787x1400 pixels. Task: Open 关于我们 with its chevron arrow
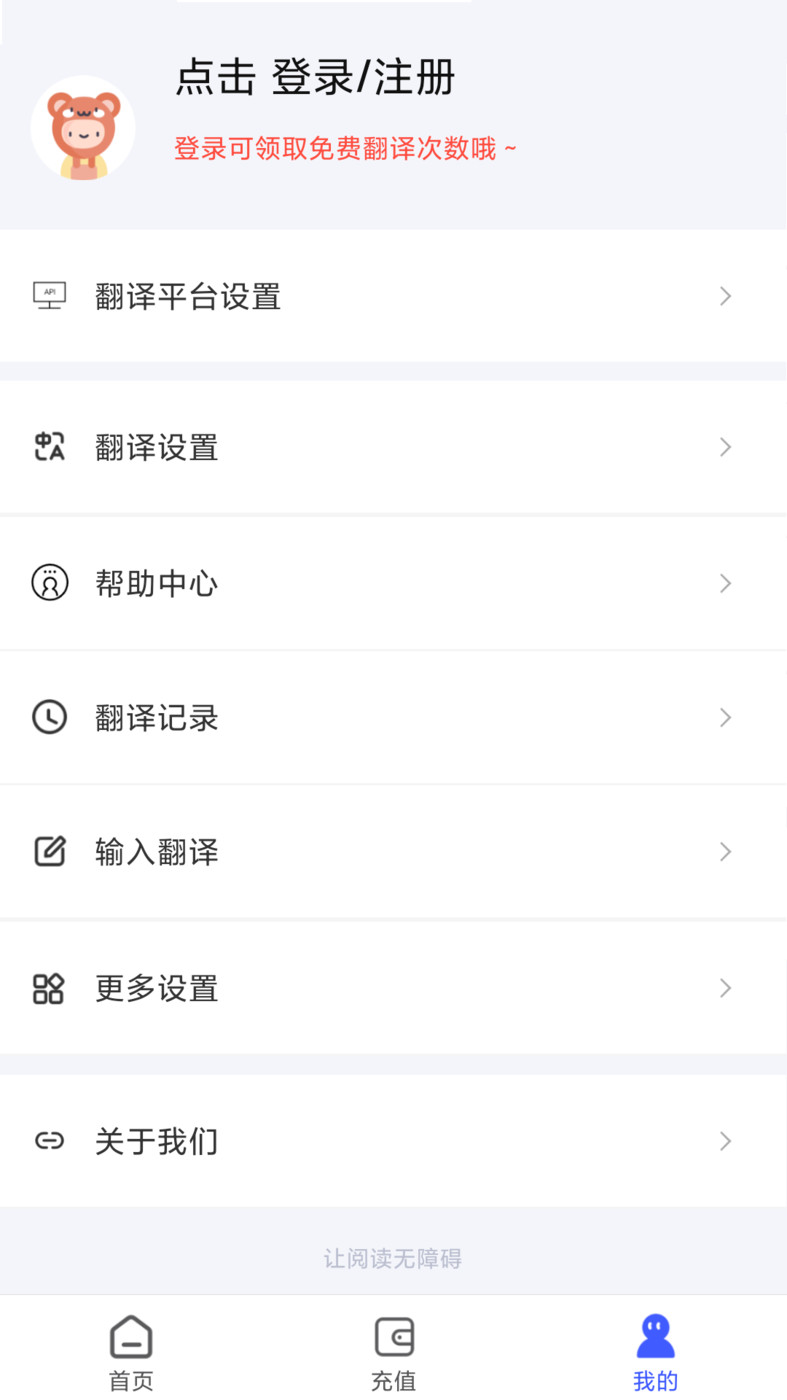[x=725, y=1141]
